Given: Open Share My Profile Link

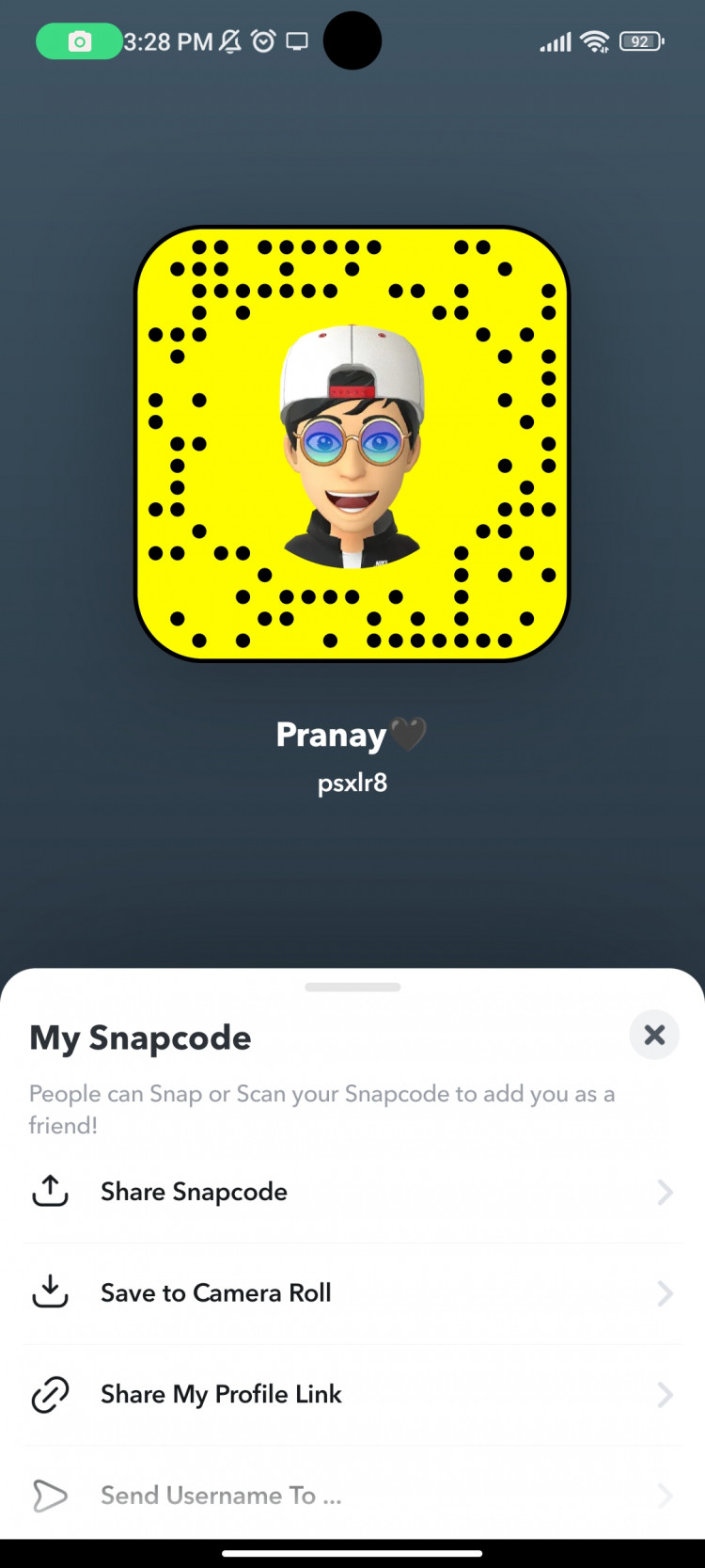Looking at the screenshot, I should pyautogui.click(x=352, y=1394).
